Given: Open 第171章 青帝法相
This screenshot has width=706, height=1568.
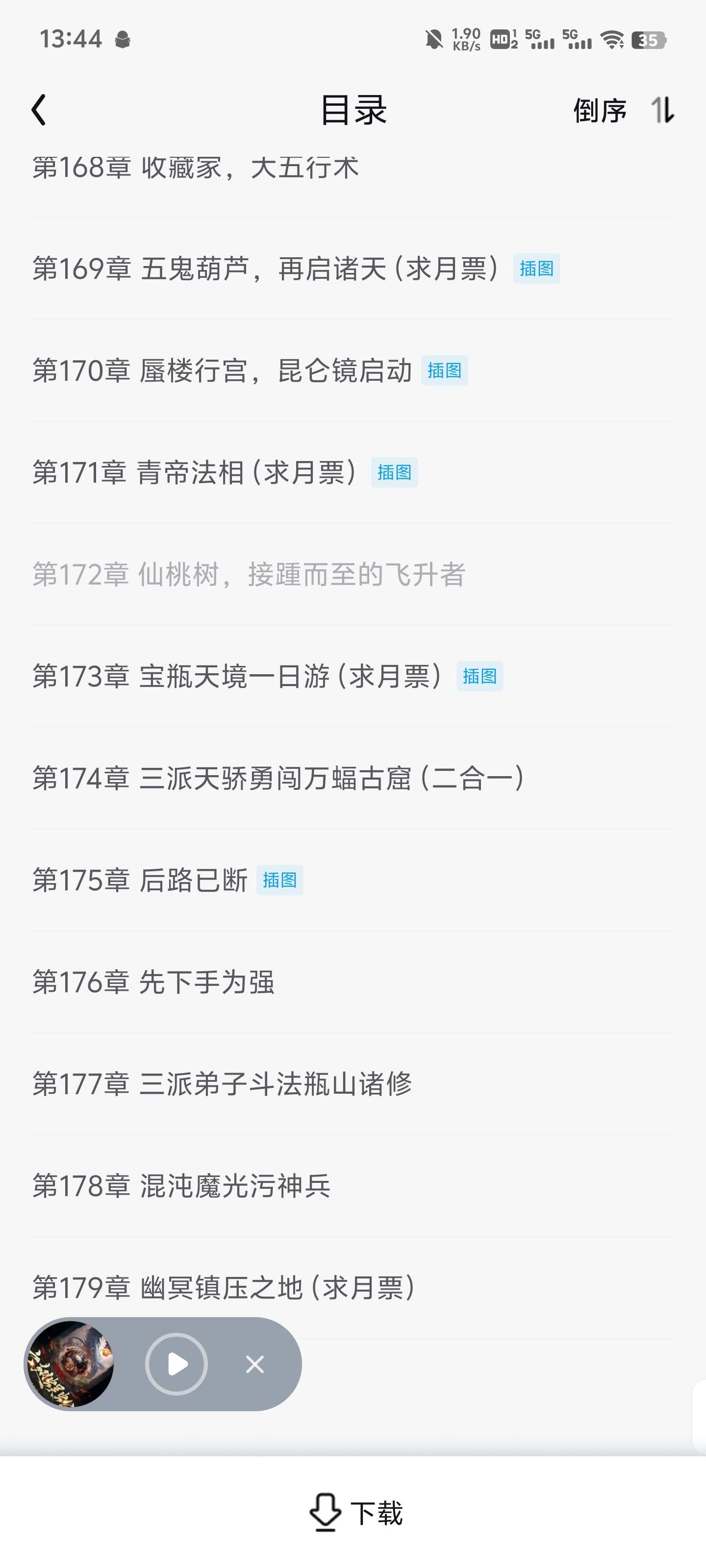Looking at the screenshot, I should pos(353,472).
